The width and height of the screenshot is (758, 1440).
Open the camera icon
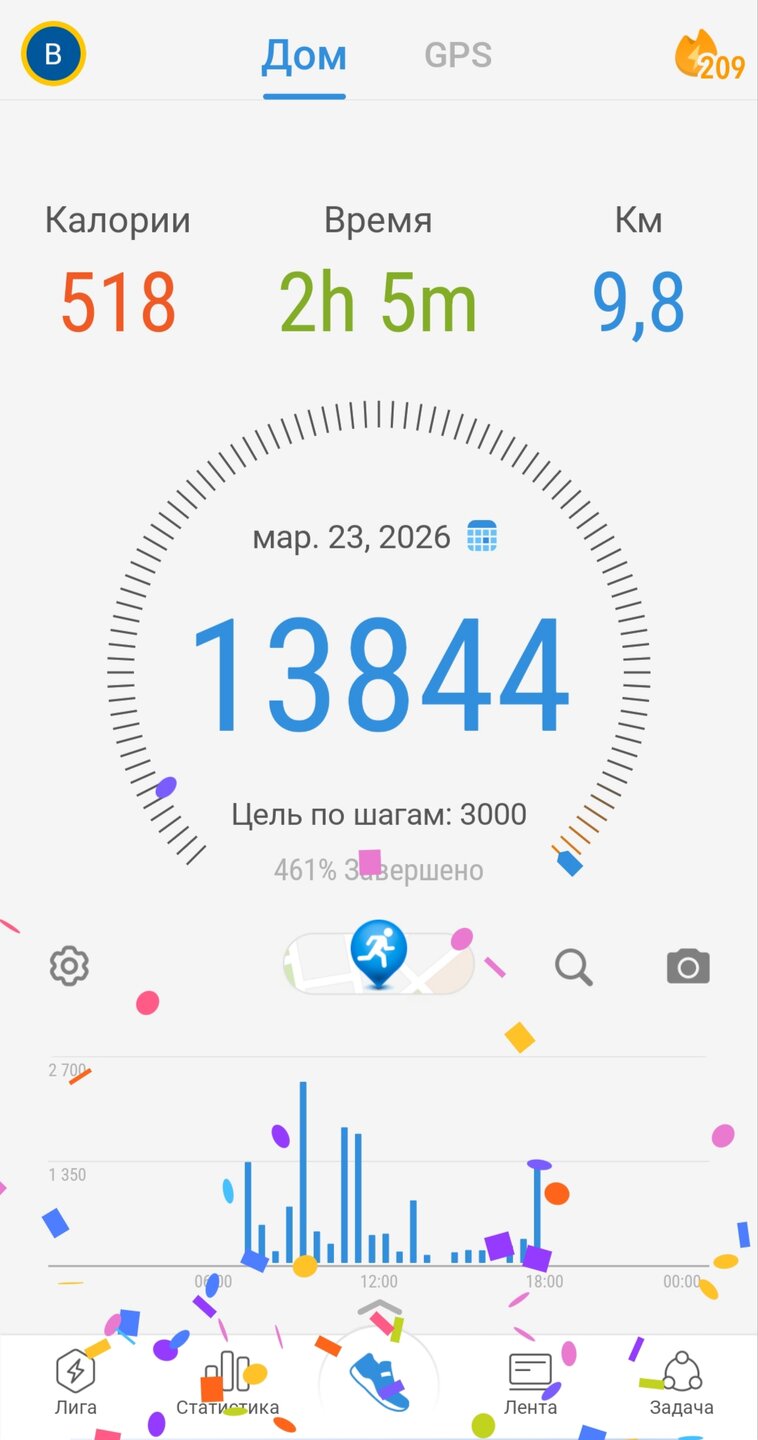688,967
